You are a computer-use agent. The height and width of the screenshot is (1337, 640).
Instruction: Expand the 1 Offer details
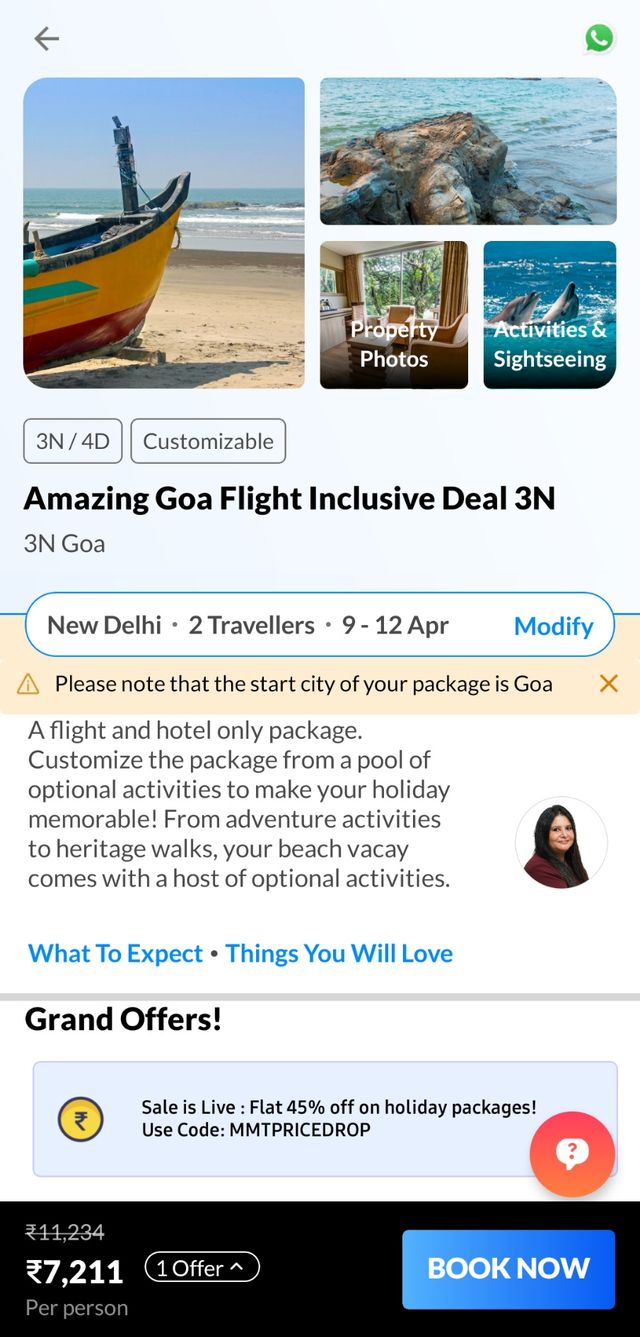pos(202,1268)
